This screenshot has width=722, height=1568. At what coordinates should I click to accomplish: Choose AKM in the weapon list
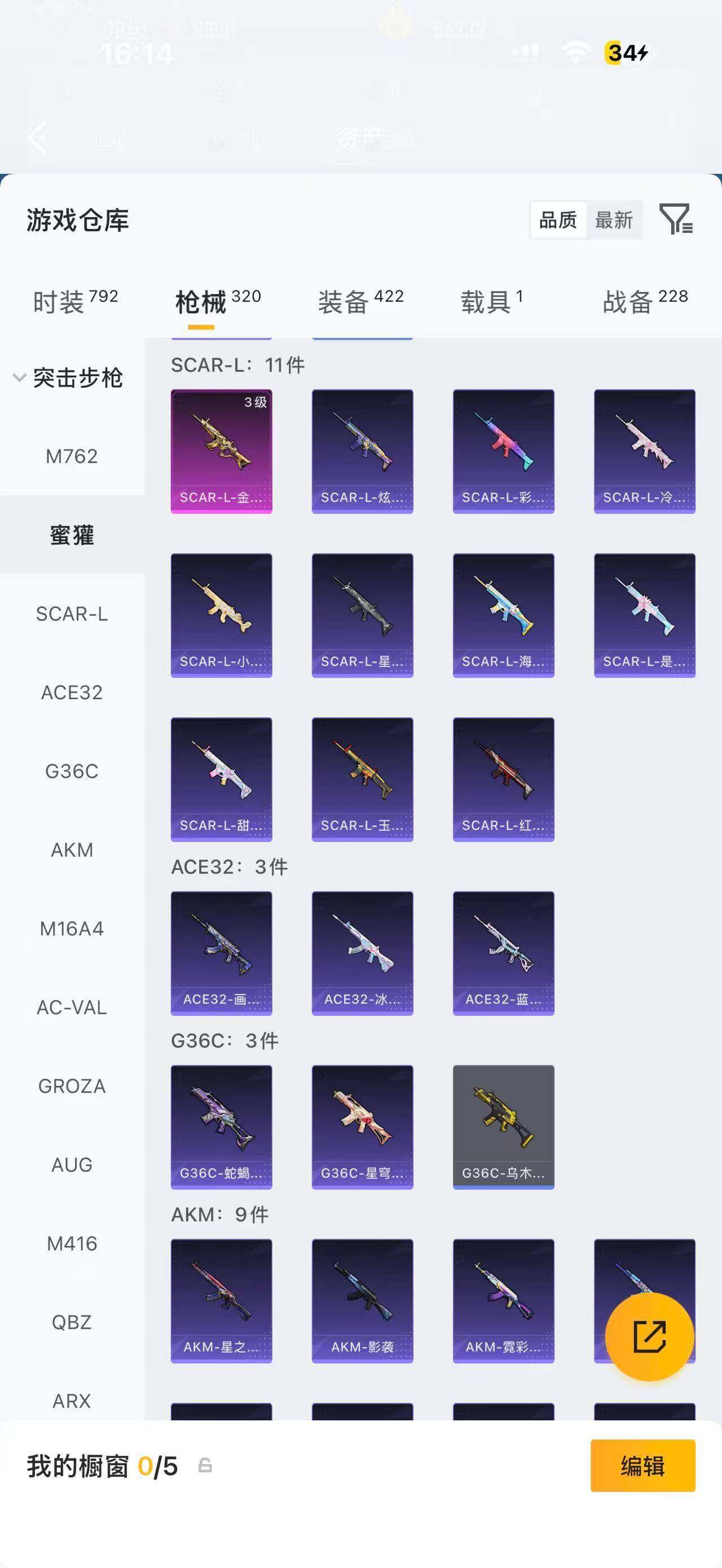[x=72, y=850]
